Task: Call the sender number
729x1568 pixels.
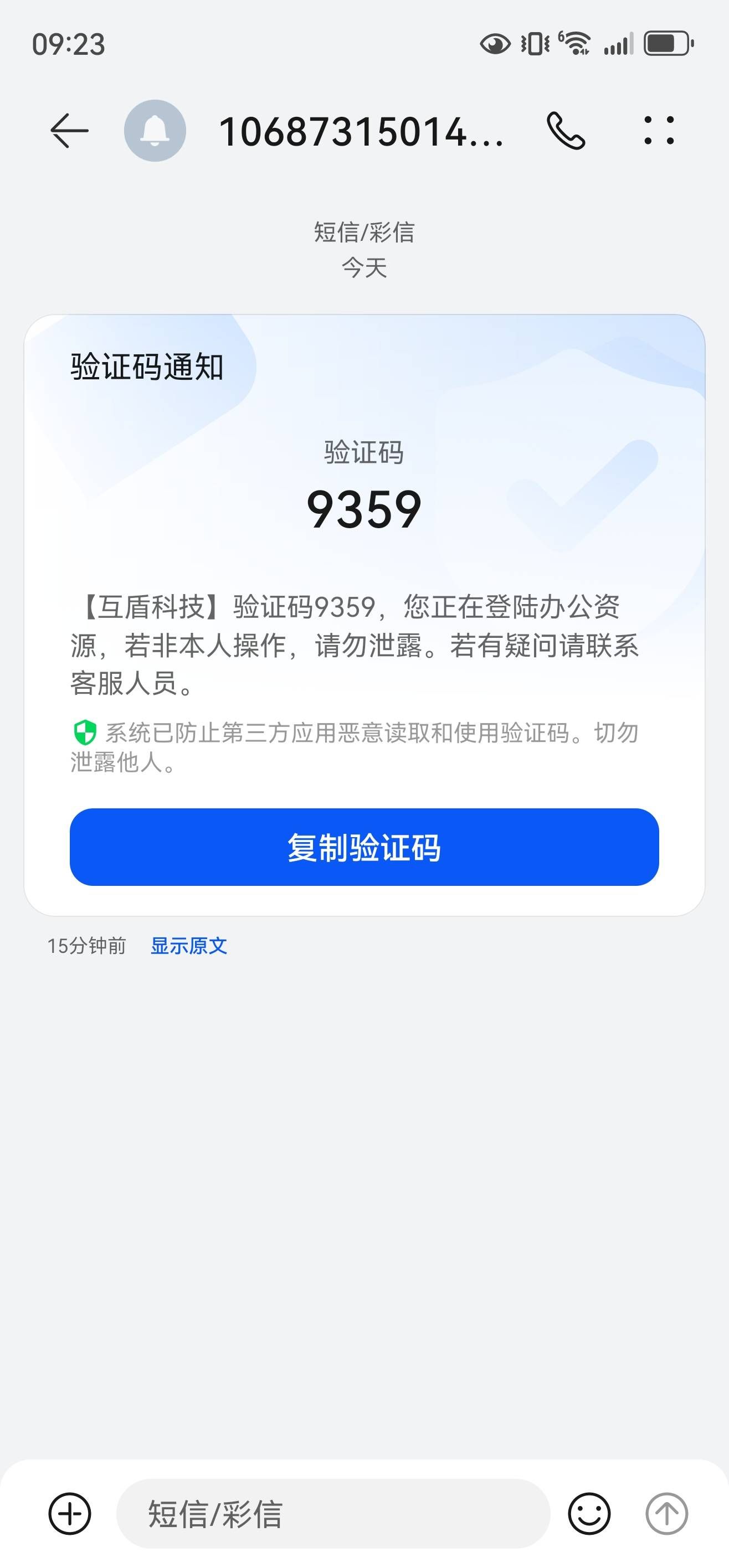Action: [566, 131]
